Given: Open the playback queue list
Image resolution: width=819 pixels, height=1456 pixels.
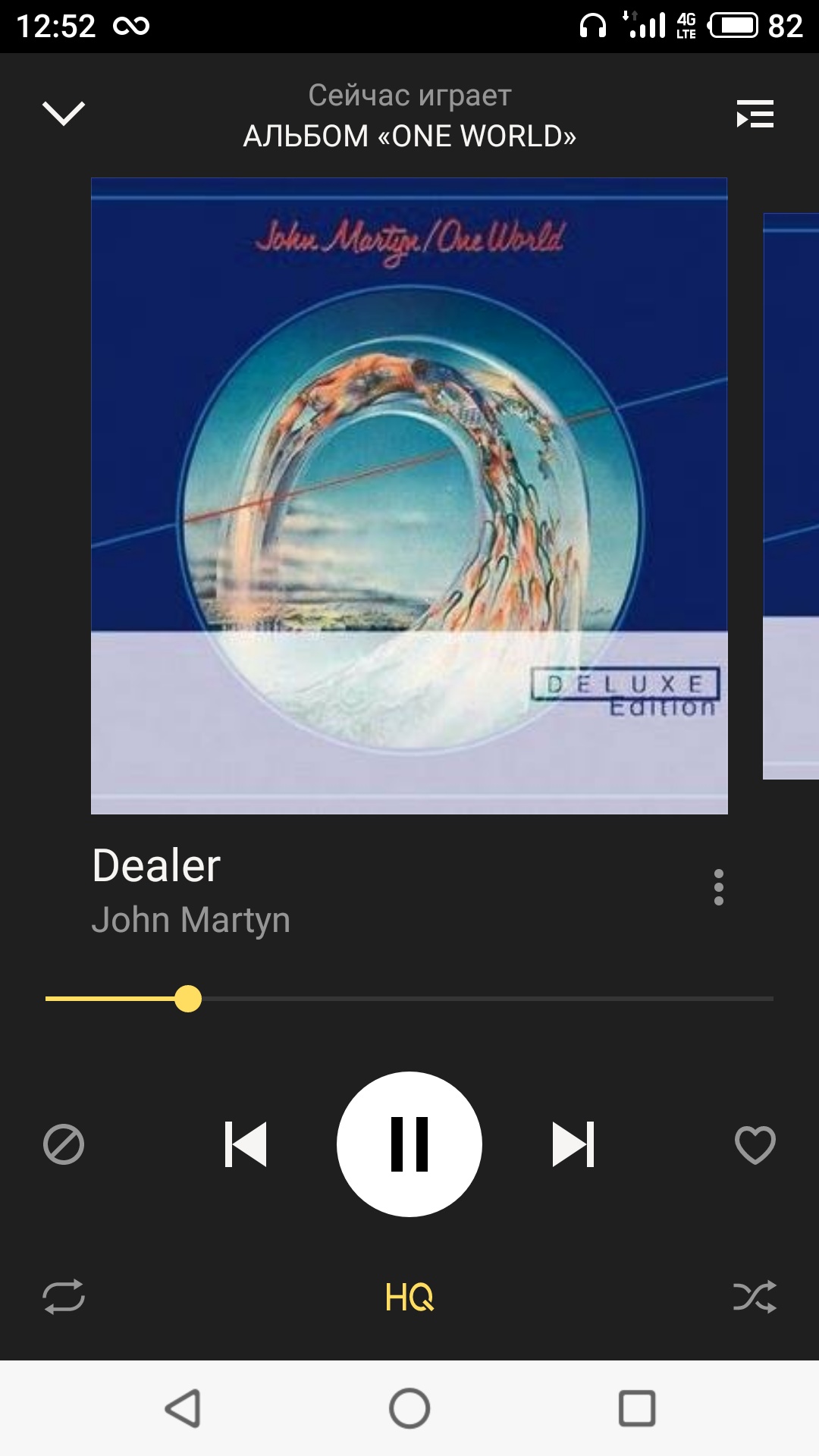Looking at the screenshot, I should click(x=755, y=114).
